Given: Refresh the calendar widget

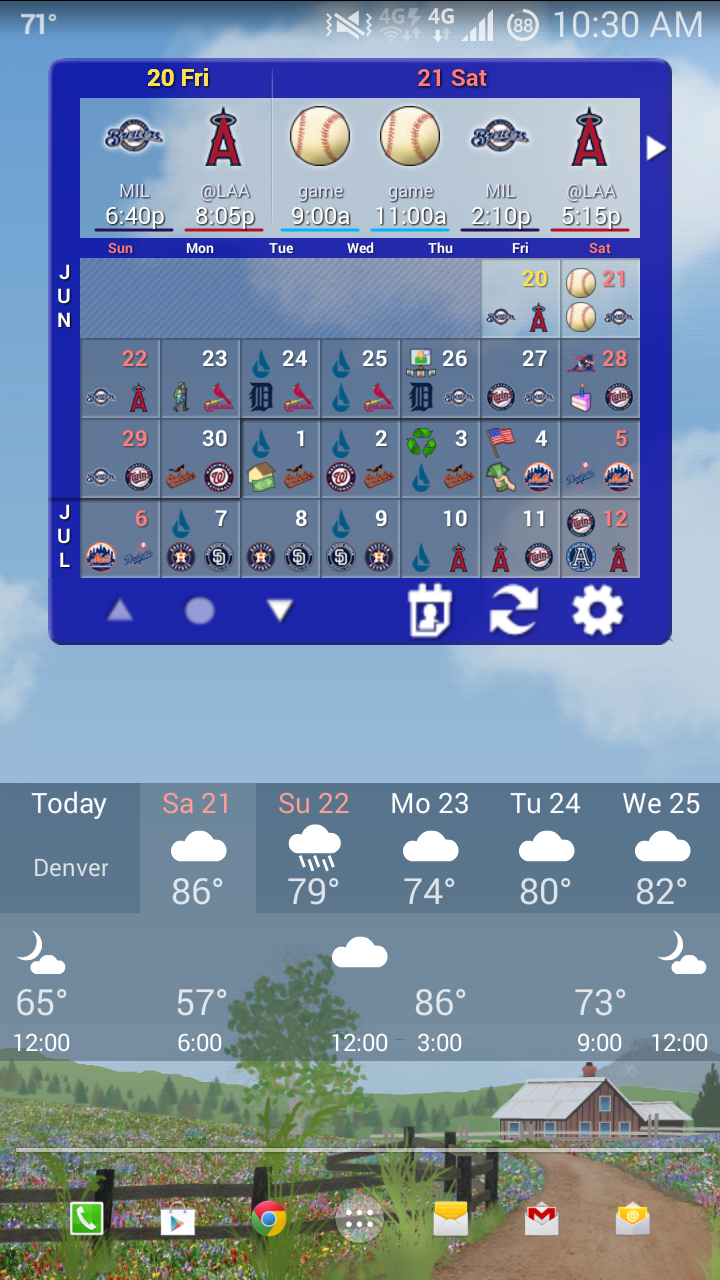Looking at the screenshot, I should click(514, 610).
